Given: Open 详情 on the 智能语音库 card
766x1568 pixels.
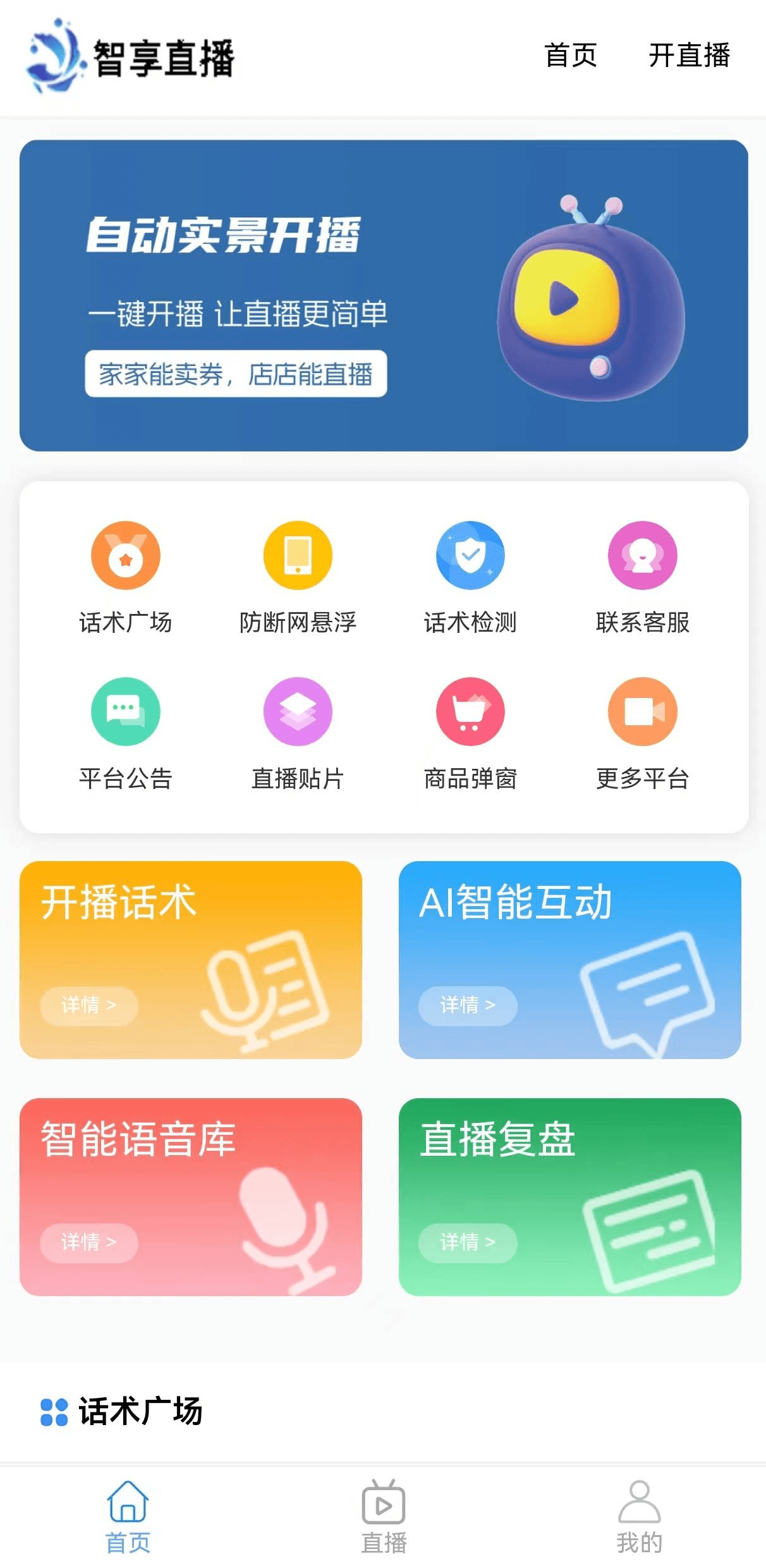Looking at the screenshot, I should (x=88, y=1243).
